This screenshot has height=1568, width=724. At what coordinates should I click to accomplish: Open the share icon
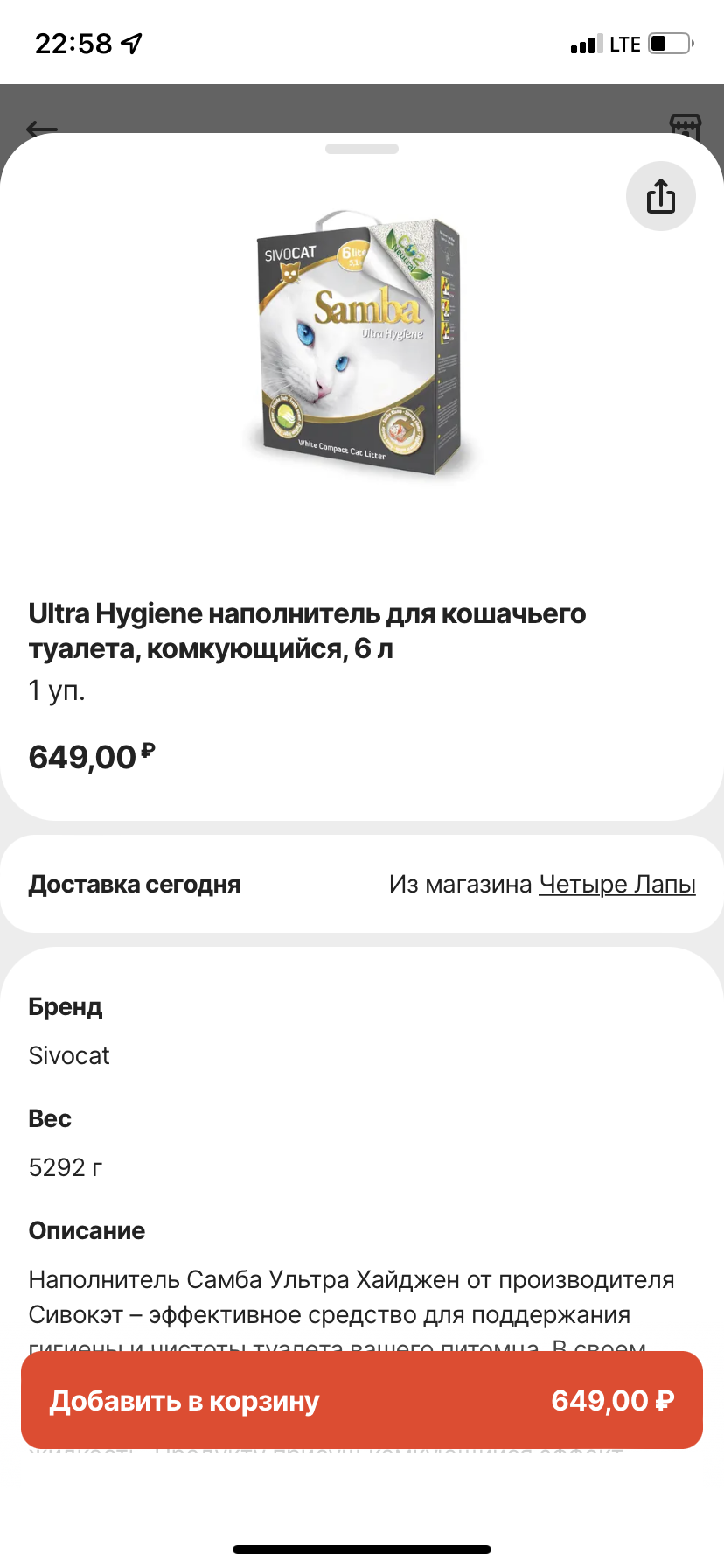660,196
